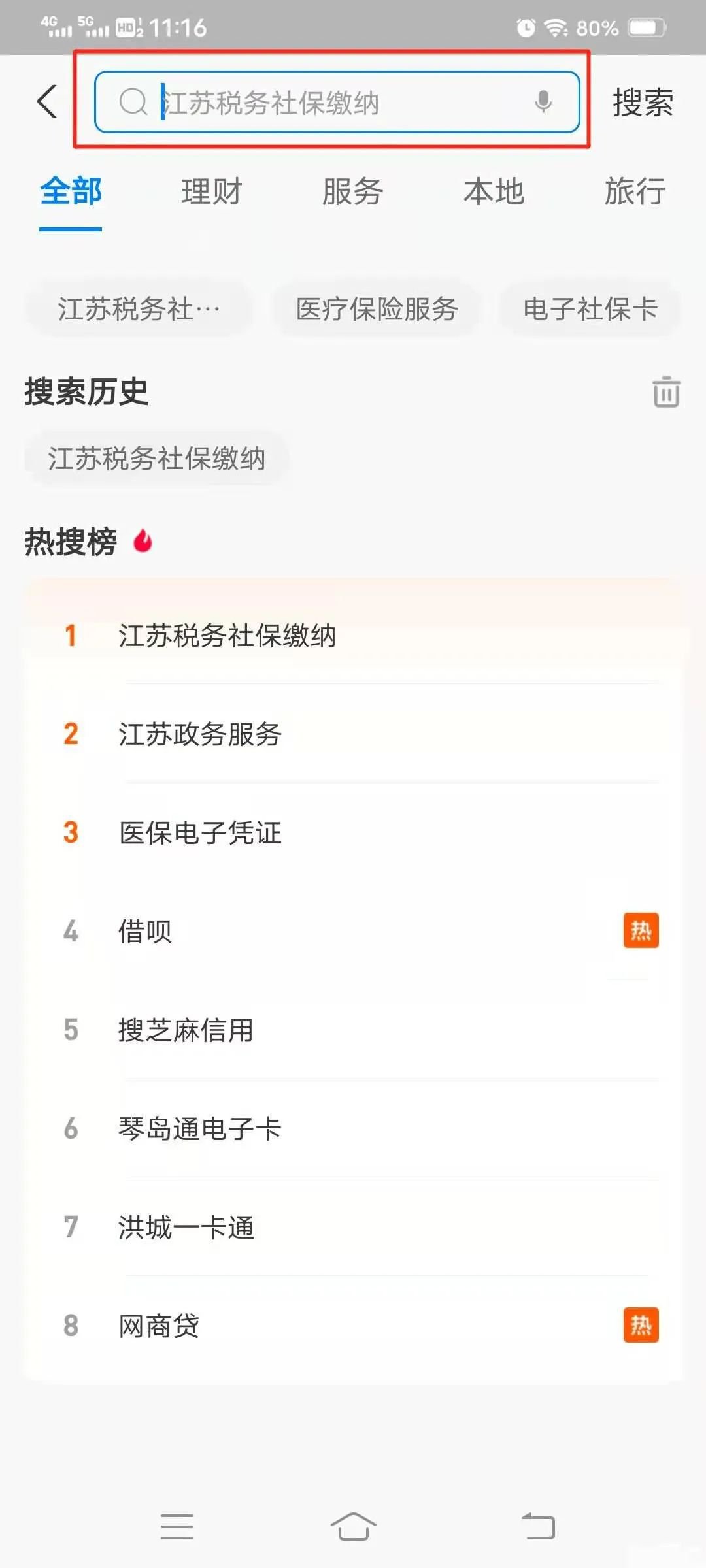Switch to the 理财 tab

(212, 192)
